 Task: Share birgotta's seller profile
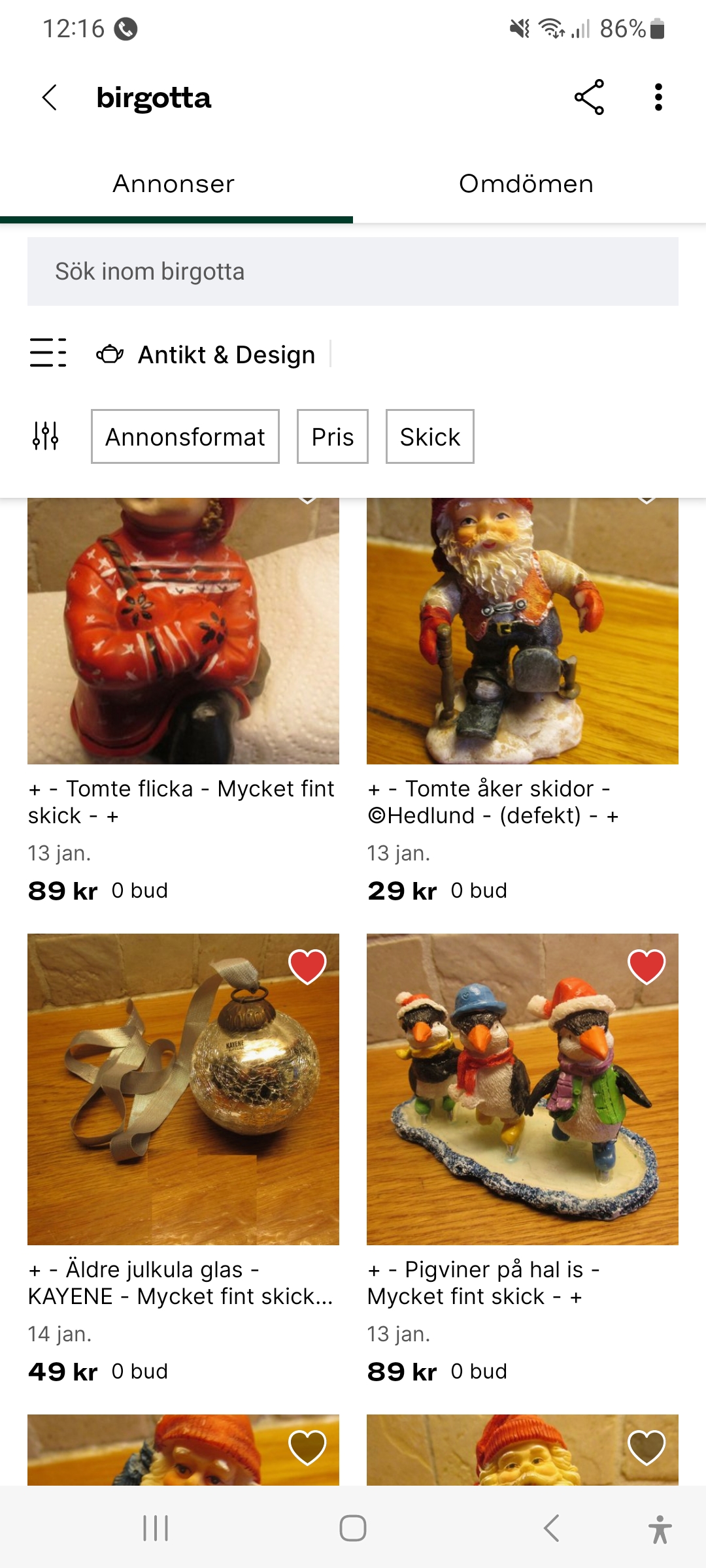pos(589,98)
